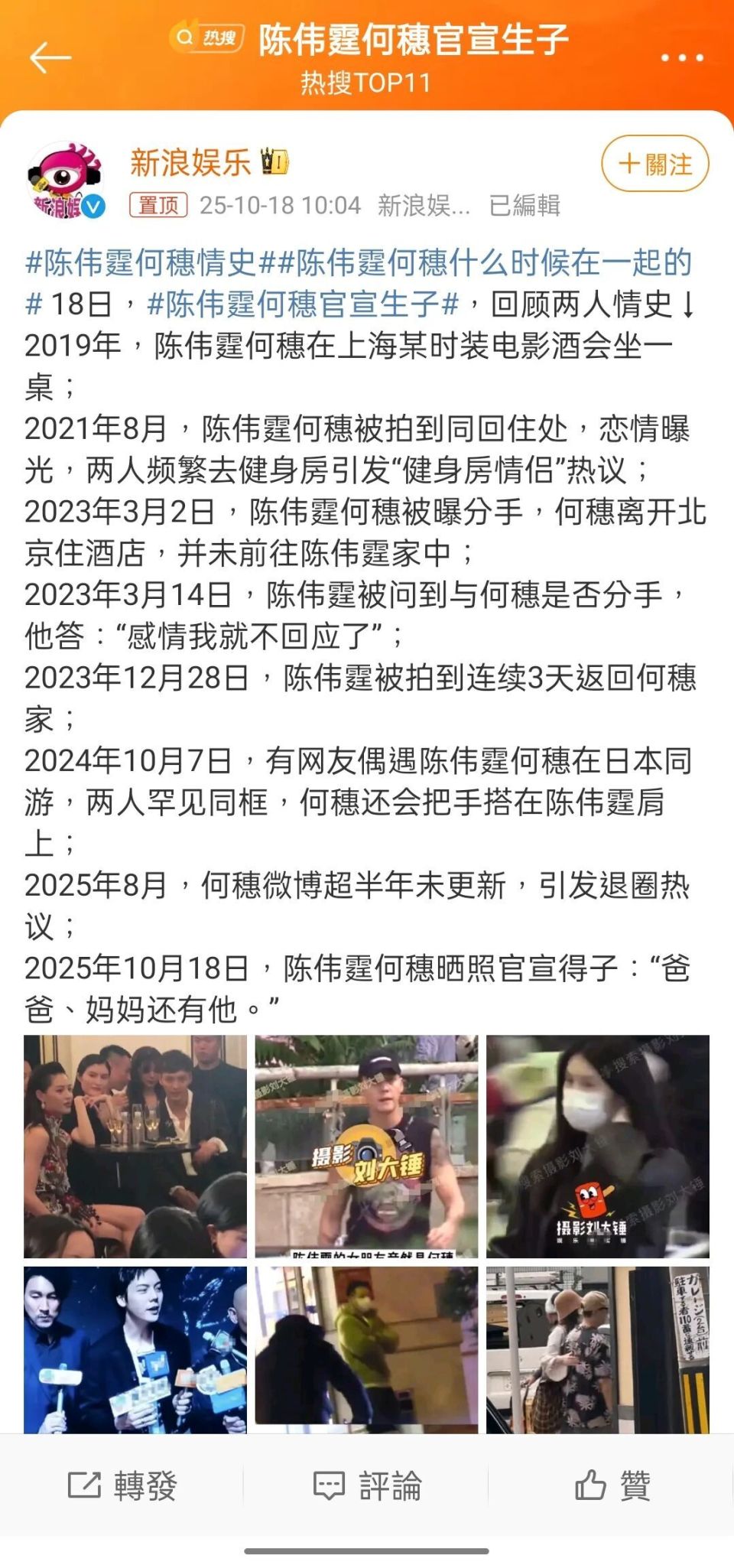
Task: Tap the 新浪娱乐 profile avatar
Action: (66, 174)
